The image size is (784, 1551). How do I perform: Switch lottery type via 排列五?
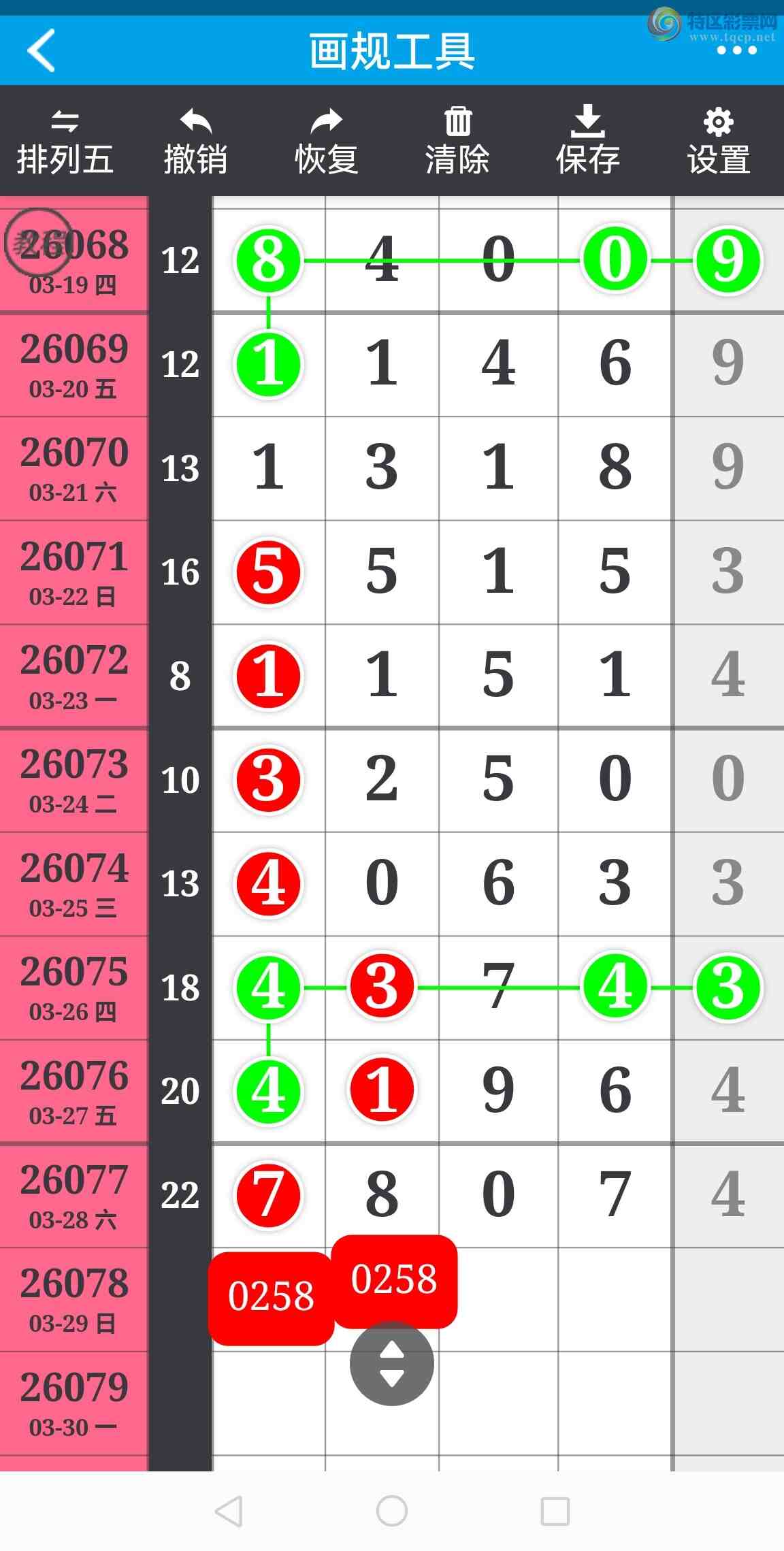tap(65, 143)
